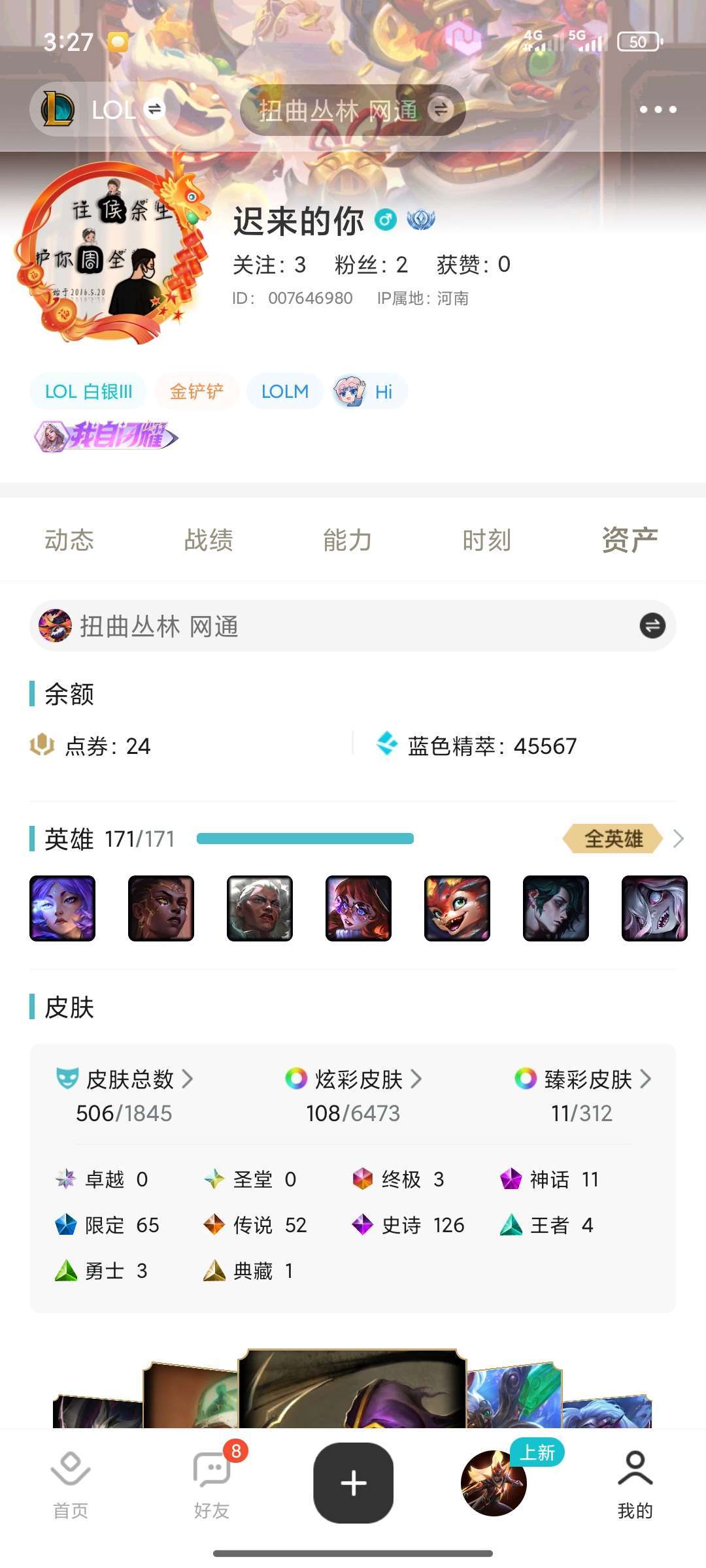Select the LOLM chip
Screen dimensions: 706x1568
point(284,391)
